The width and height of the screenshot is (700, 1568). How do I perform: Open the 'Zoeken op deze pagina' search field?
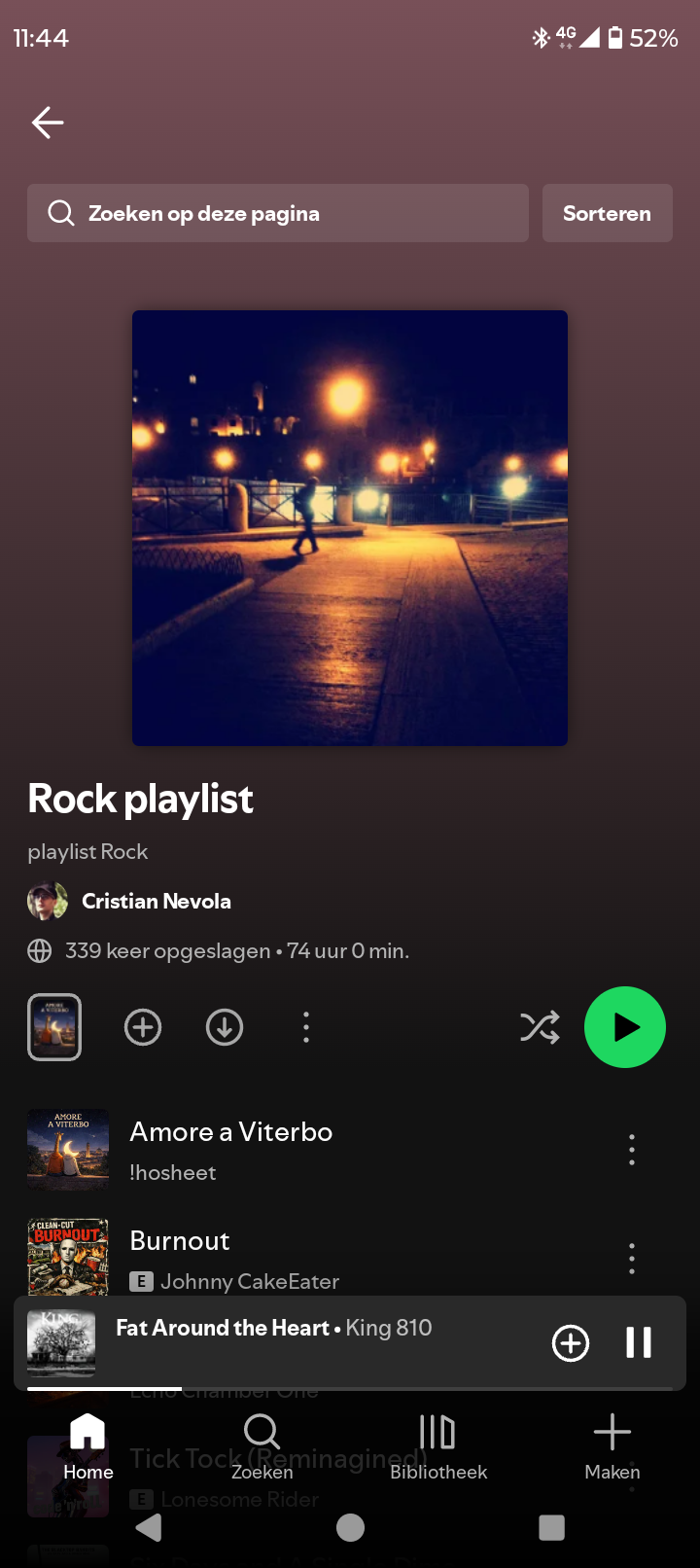278,213
